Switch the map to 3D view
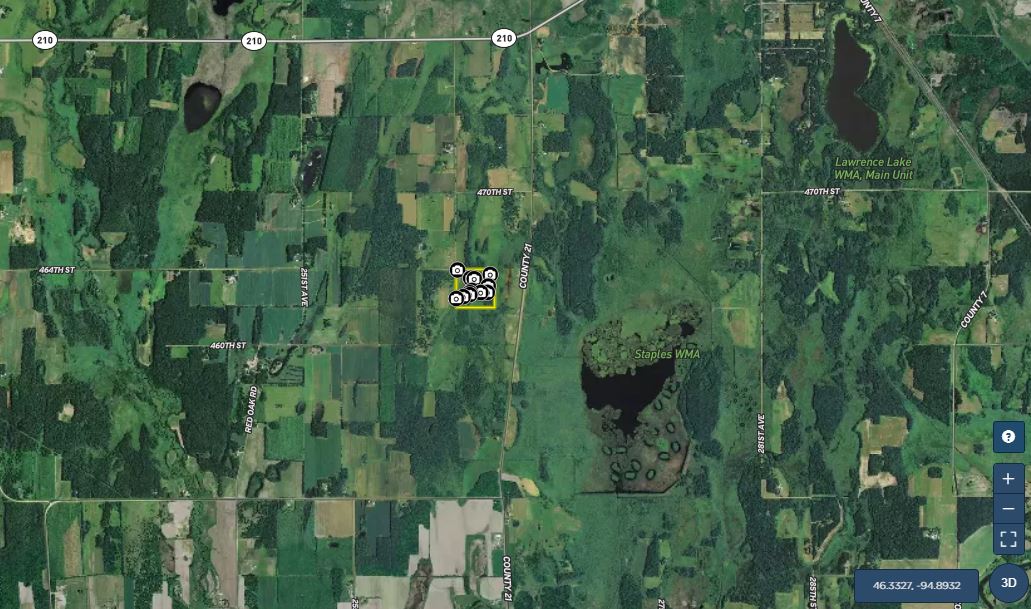 tap(1008, 583)
